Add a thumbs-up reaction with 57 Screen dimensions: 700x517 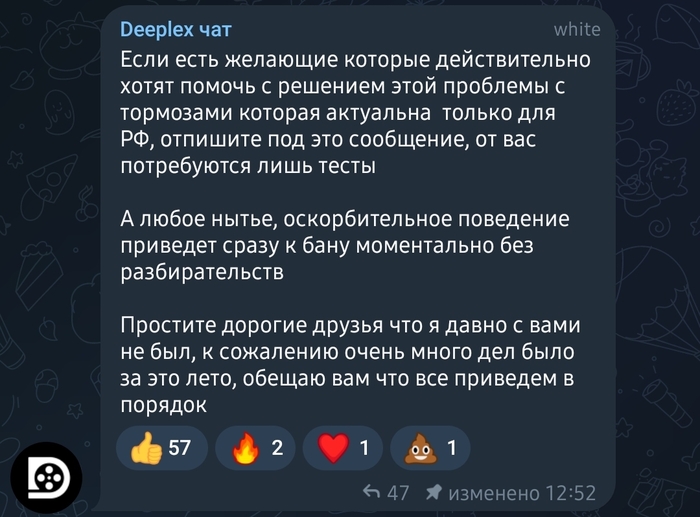160,448
